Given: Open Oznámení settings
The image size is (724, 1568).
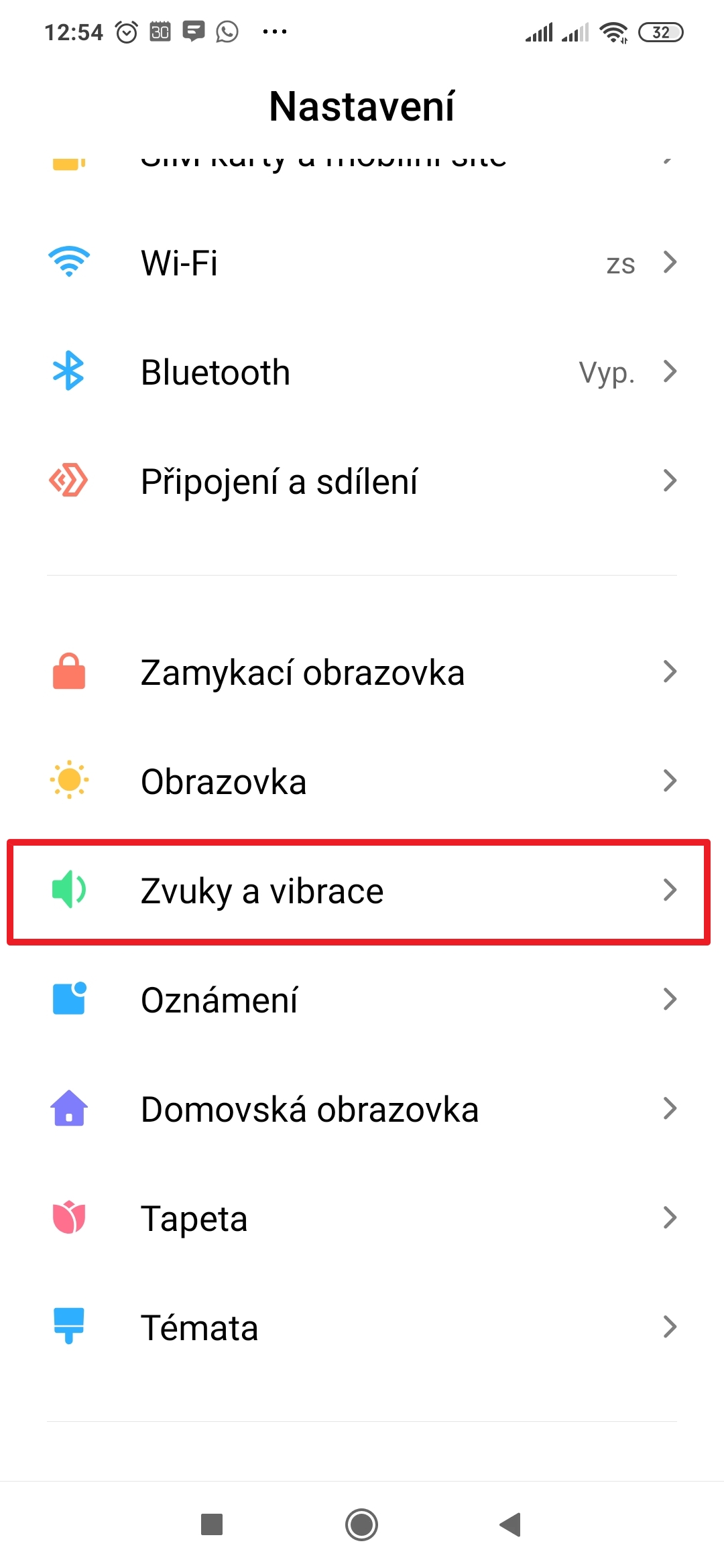Looking at the screenshot, I should (362, 1000).
